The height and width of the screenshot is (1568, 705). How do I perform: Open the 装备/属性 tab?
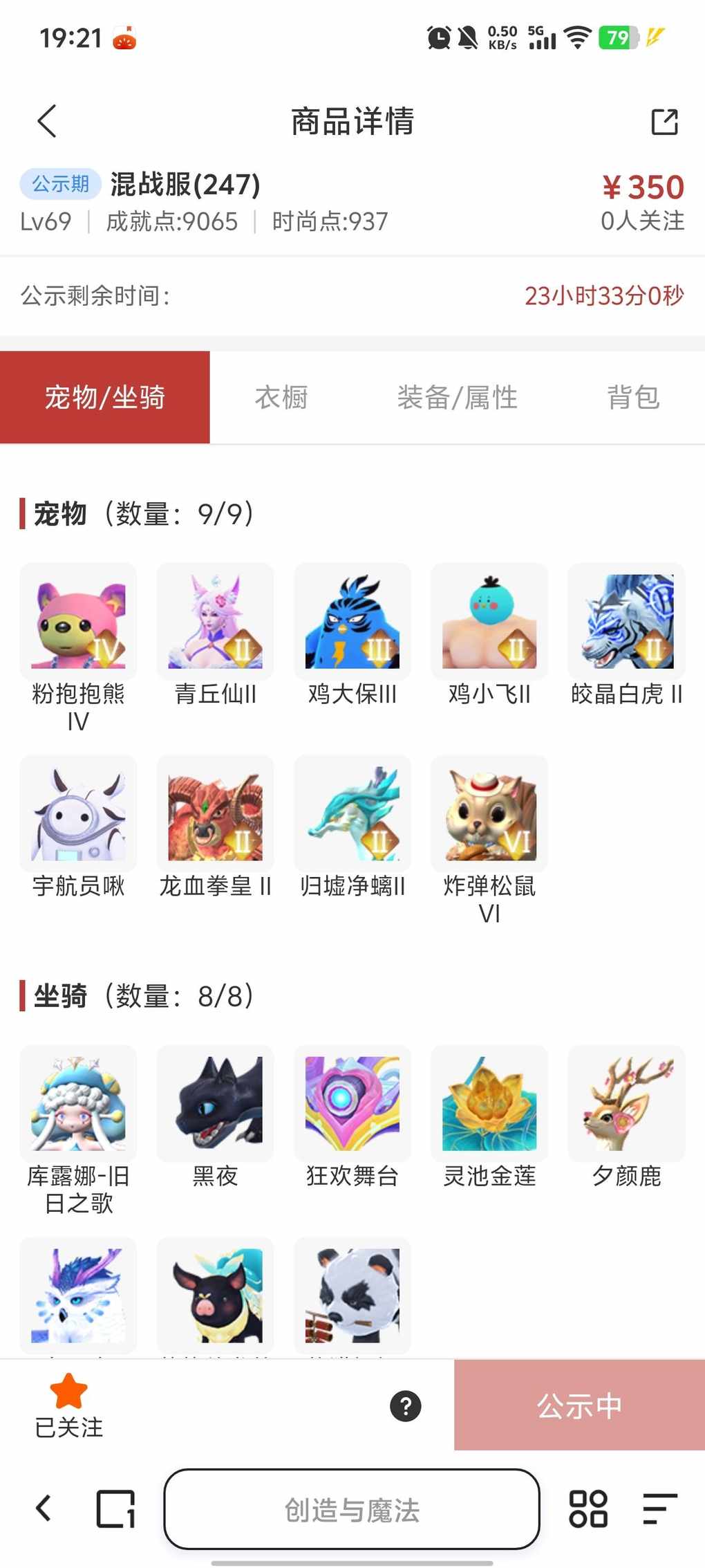[x=457, y=398]
